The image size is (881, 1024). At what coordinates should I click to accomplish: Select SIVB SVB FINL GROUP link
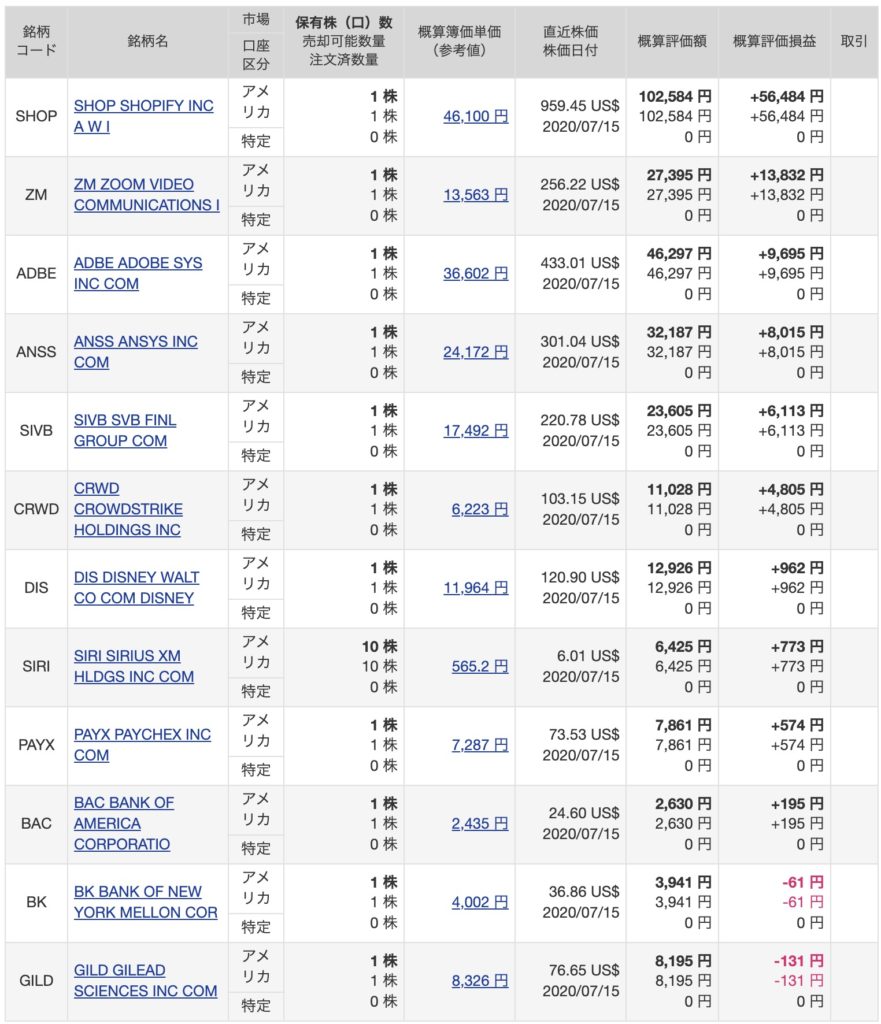tap(124, 420)
